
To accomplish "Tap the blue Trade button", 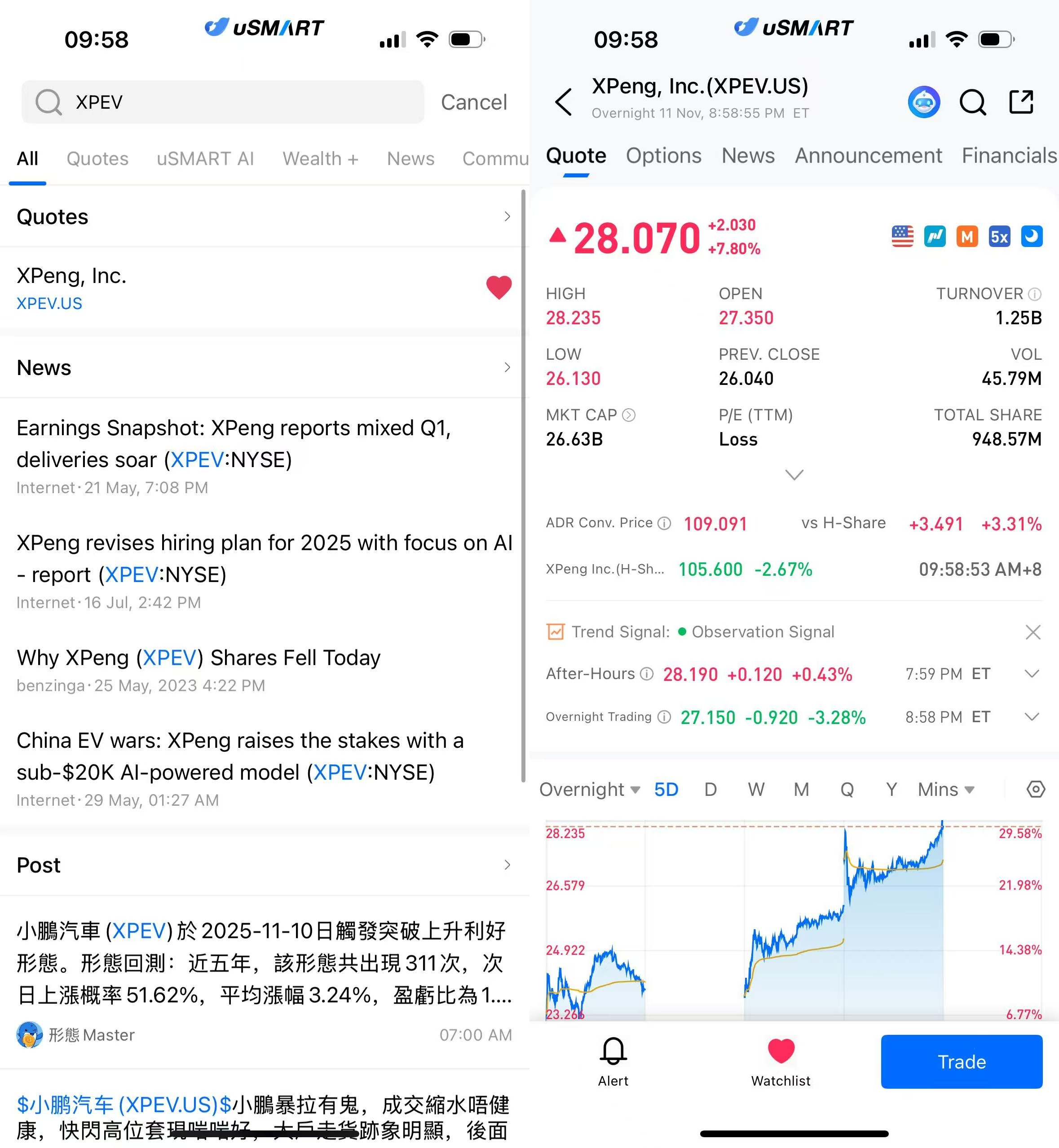I will (961, 1061).
